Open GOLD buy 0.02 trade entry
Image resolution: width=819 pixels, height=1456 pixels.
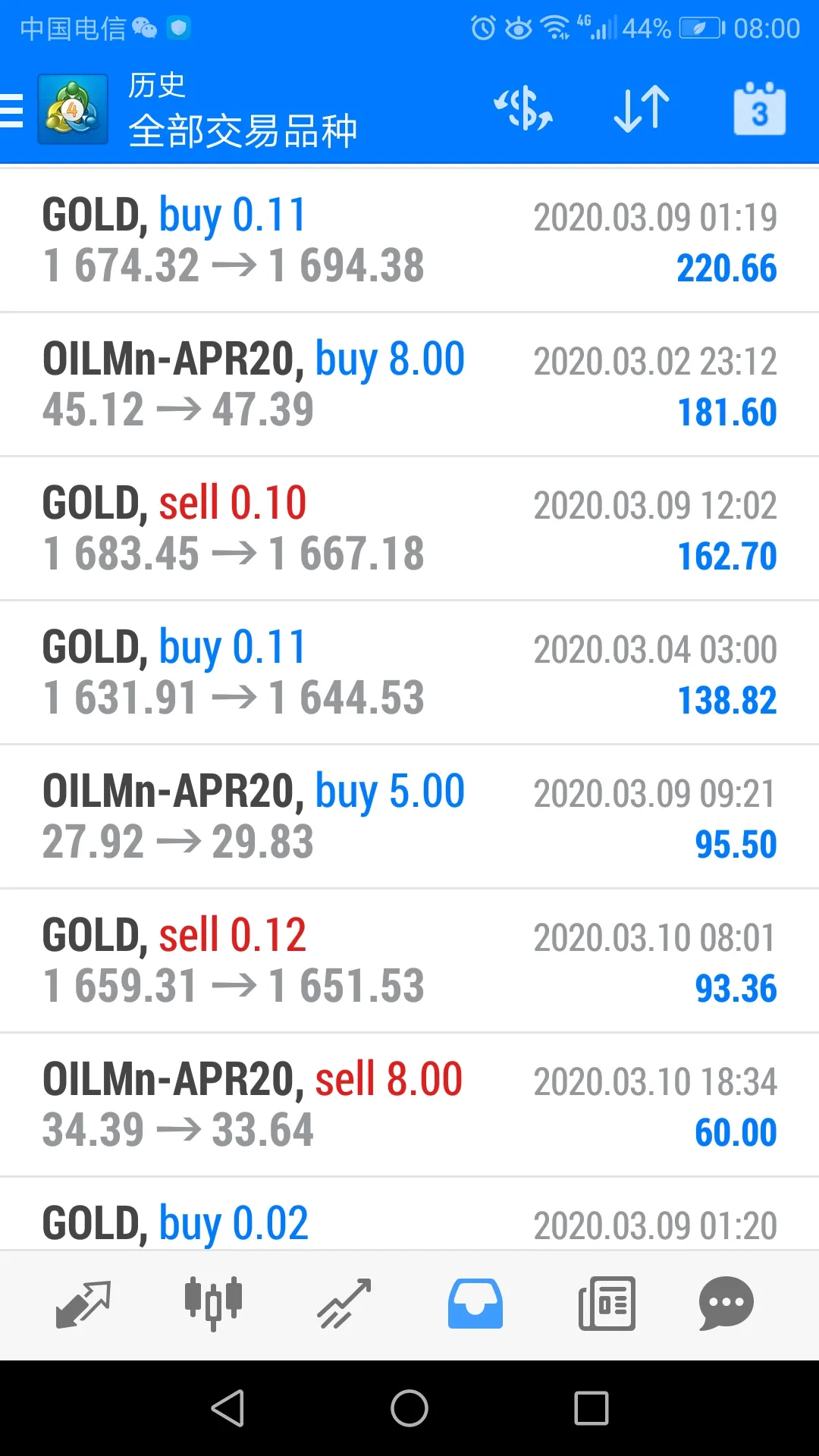pos(409,1214)
